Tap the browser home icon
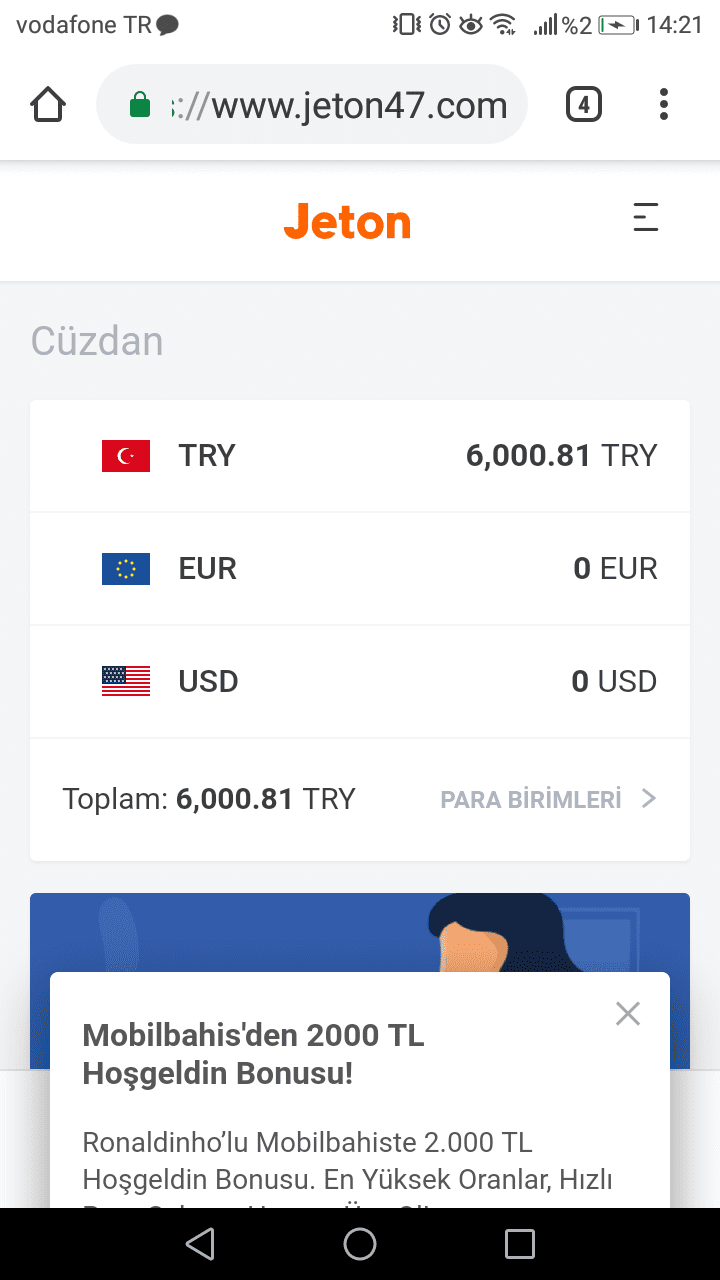 coord(48,104)
